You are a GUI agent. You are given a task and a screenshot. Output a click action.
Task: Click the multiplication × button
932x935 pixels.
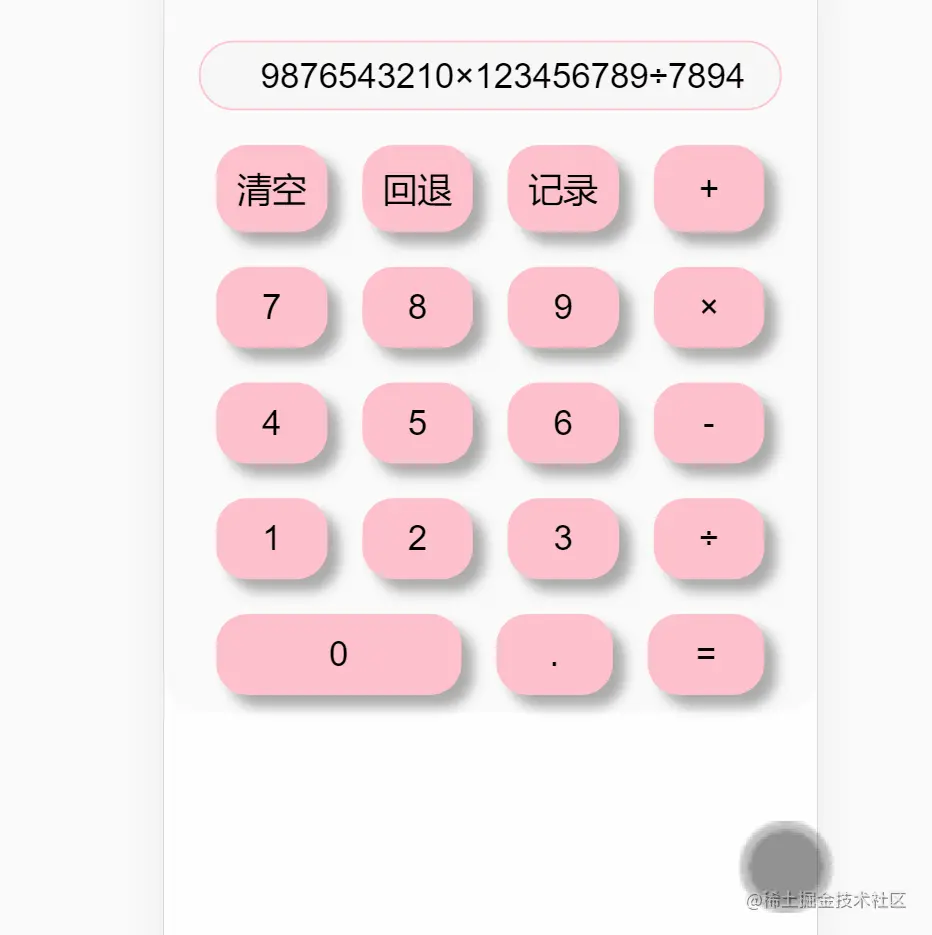pyautogui.click(x=708, y=308)
